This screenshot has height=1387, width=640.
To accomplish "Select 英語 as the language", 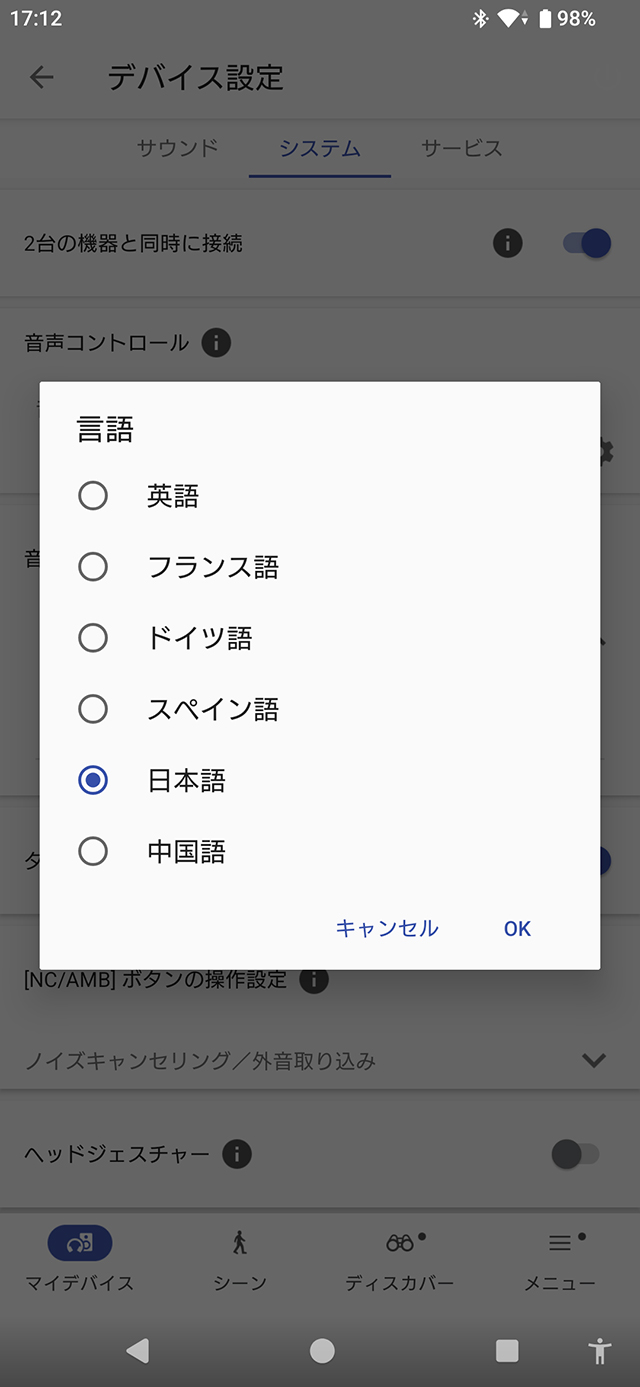I will click(320, 496).
